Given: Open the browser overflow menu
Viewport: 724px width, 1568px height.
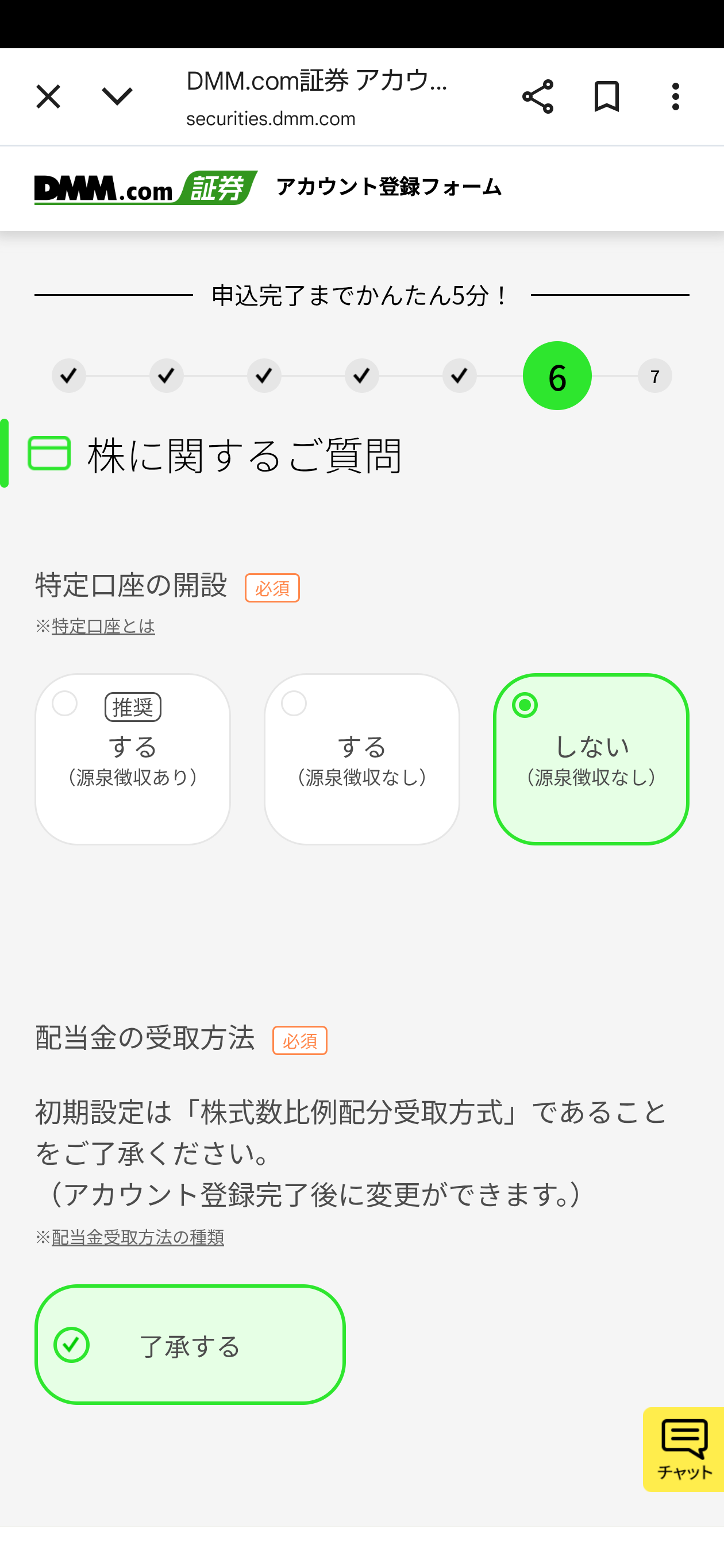Looking at the screenshot, I should (675, 97).
